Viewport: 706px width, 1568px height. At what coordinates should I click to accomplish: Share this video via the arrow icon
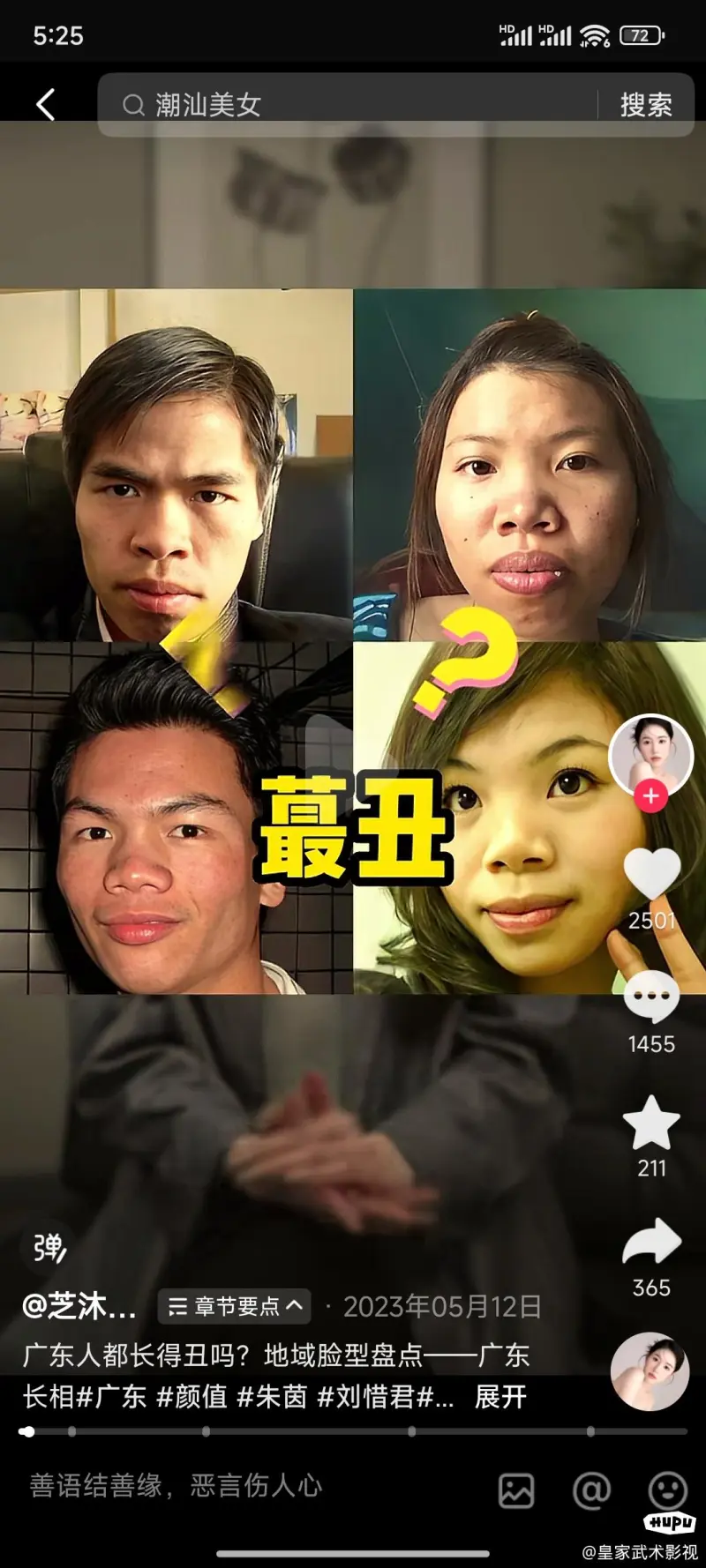point(651,1243)
